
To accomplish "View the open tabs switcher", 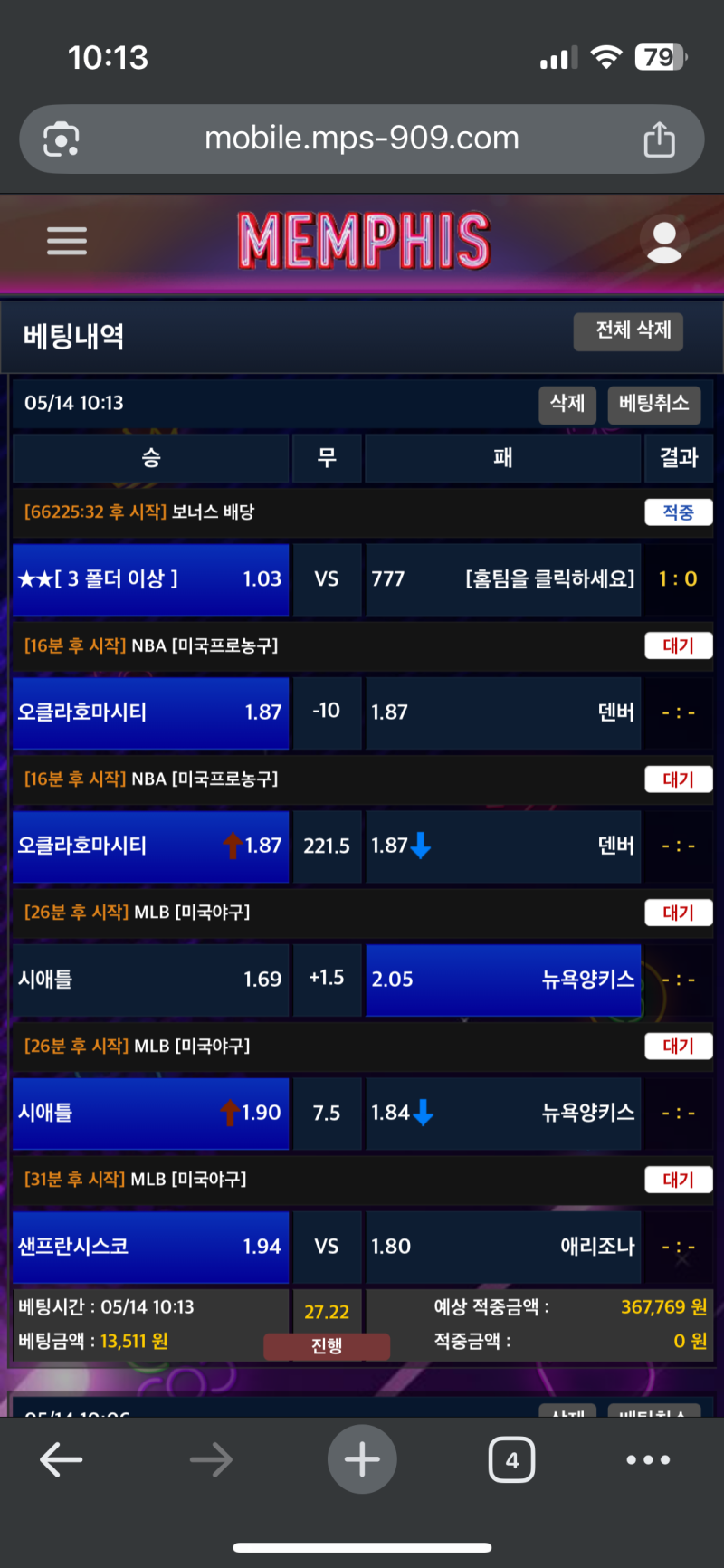I will coord(511,1459).
